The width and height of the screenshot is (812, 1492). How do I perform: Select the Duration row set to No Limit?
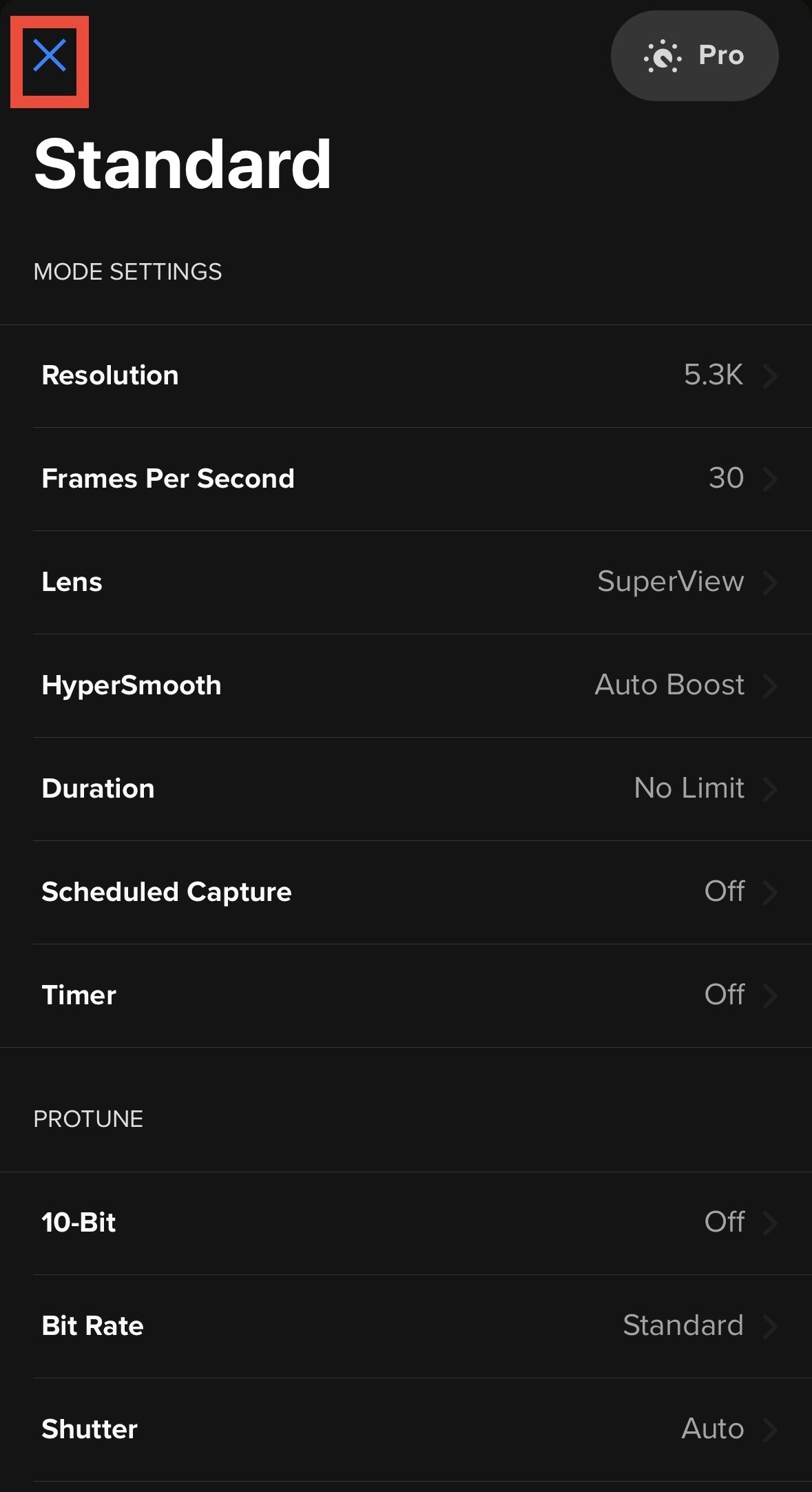[x=406, y=788]
